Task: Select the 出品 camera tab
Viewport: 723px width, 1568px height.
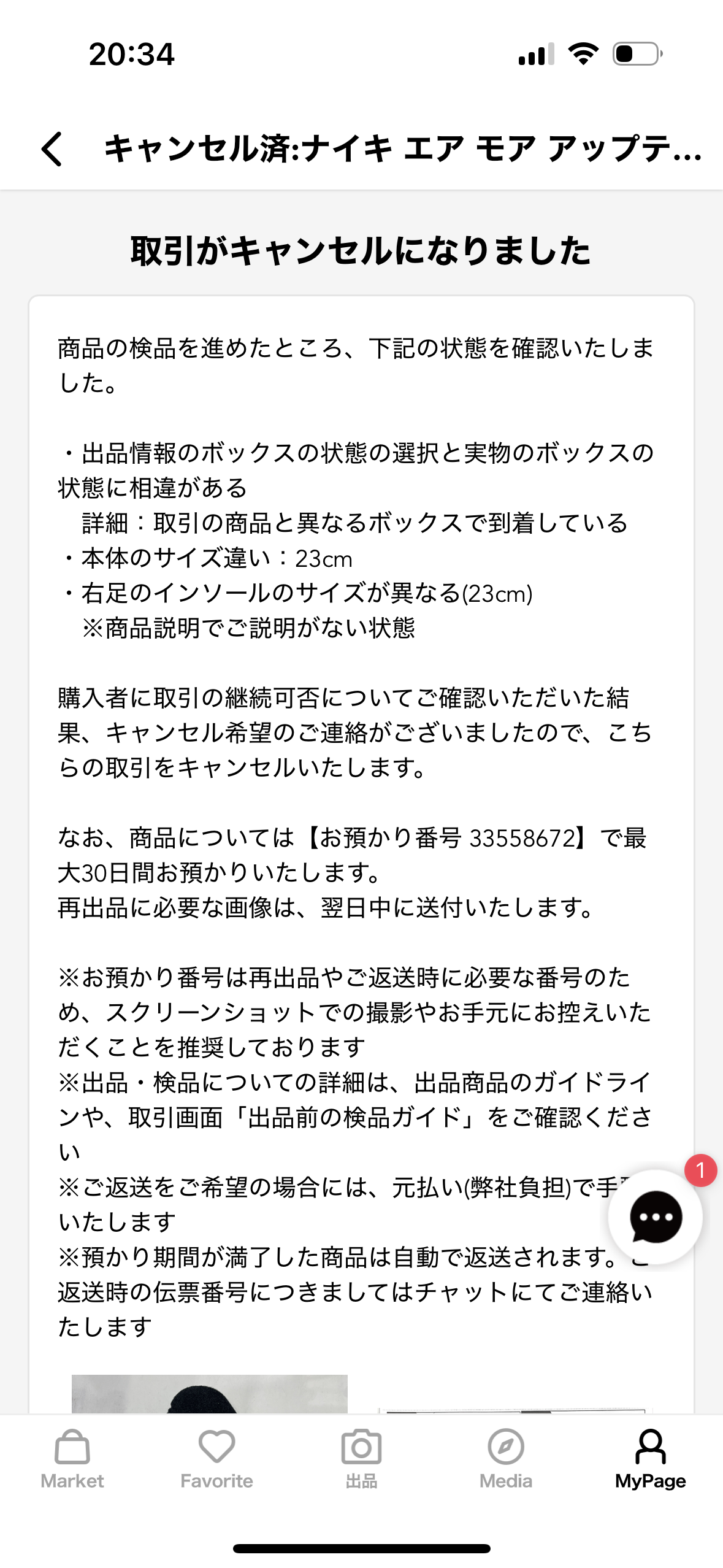Action: coord(361,1459)
